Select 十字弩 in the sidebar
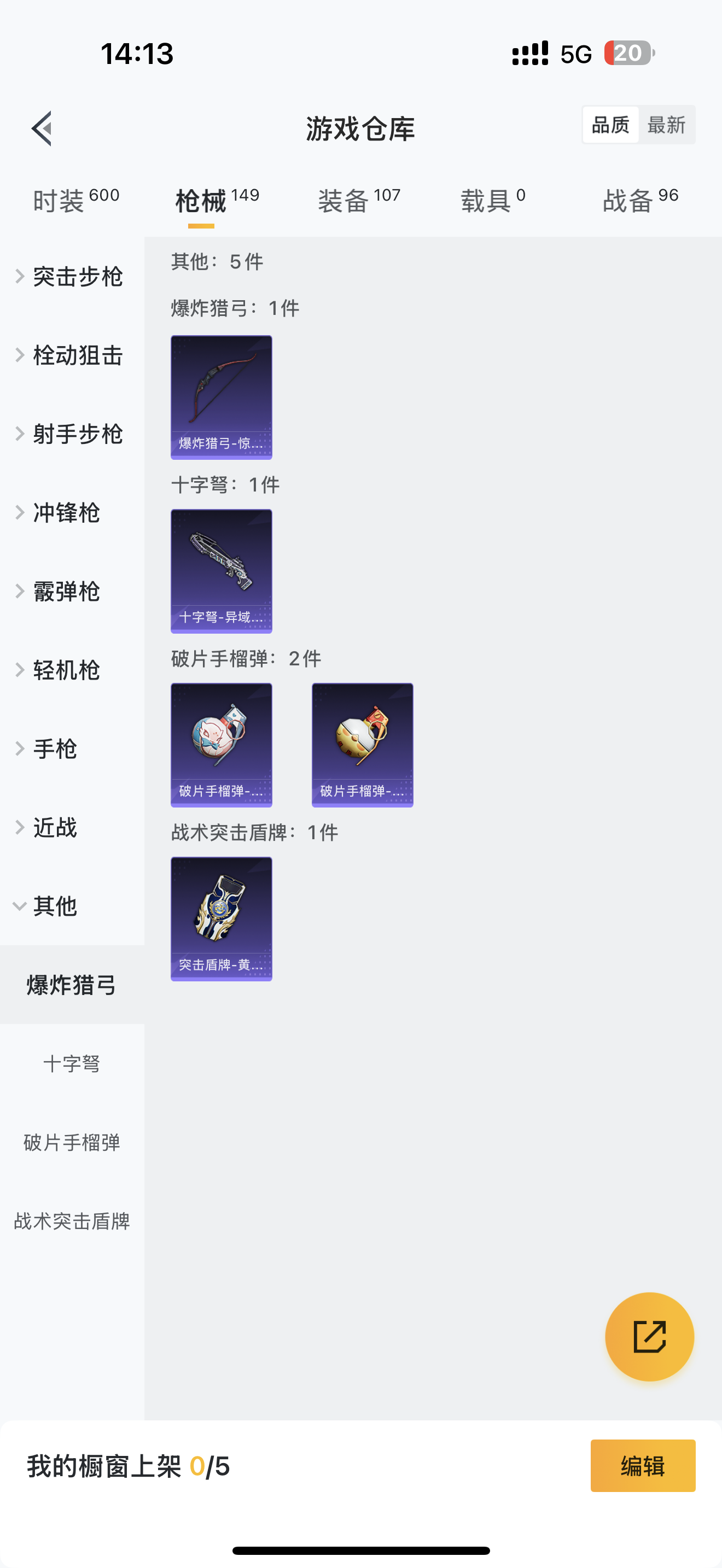 coord(72,1063)
